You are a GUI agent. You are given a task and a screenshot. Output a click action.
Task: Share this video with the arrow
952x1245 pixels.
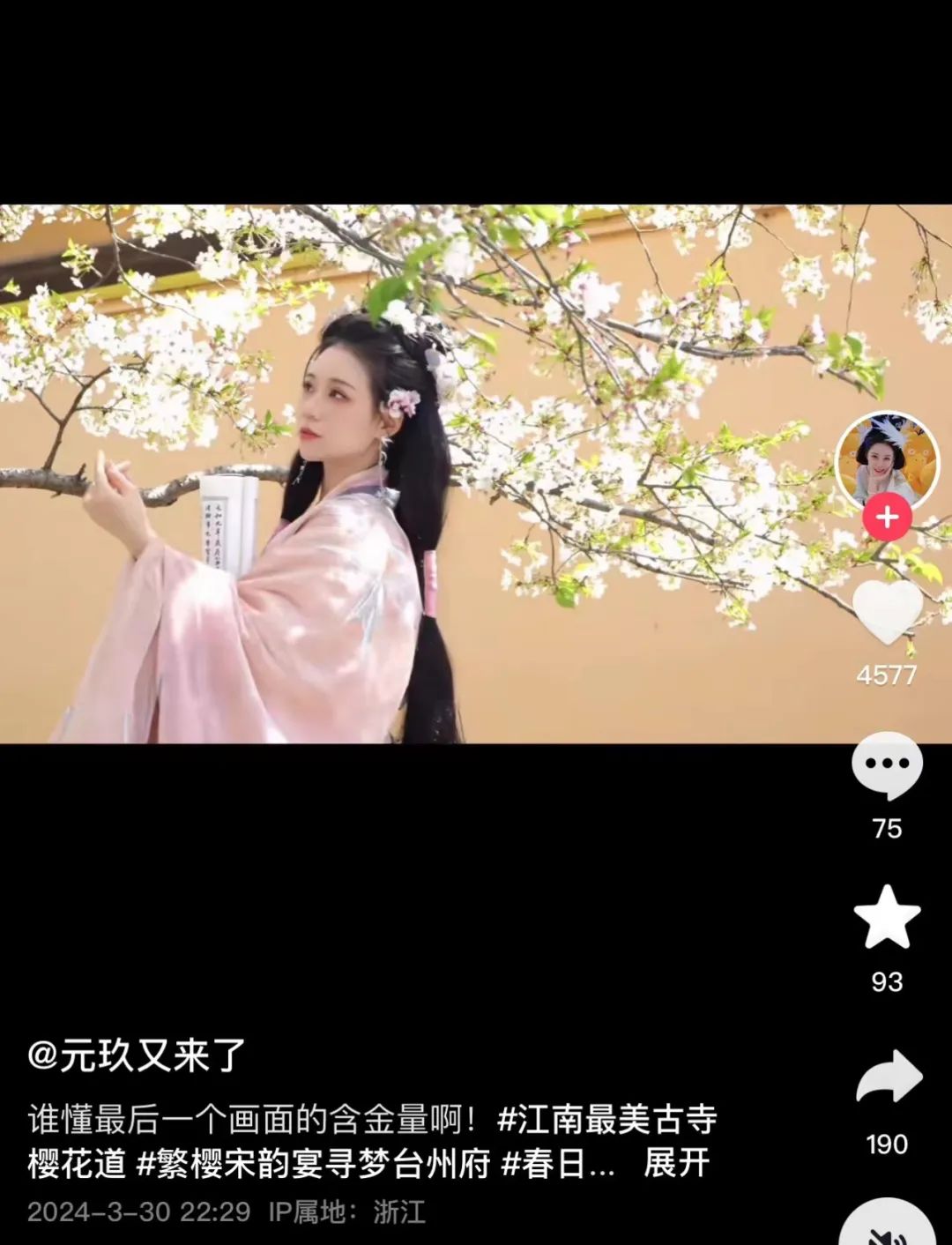pos(889,1077)
